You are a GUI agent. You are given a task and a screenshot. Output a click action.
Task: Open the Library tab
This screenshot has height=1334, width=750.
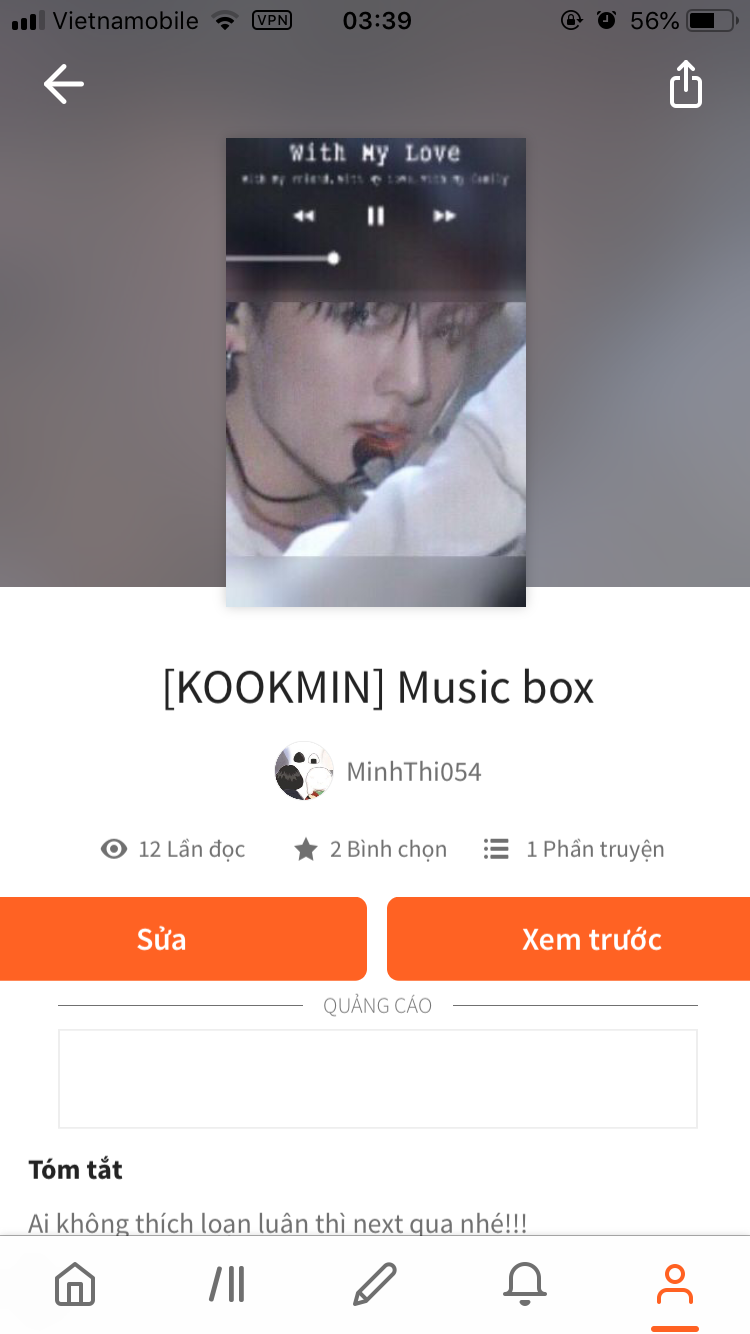[x=227, y=1284]
